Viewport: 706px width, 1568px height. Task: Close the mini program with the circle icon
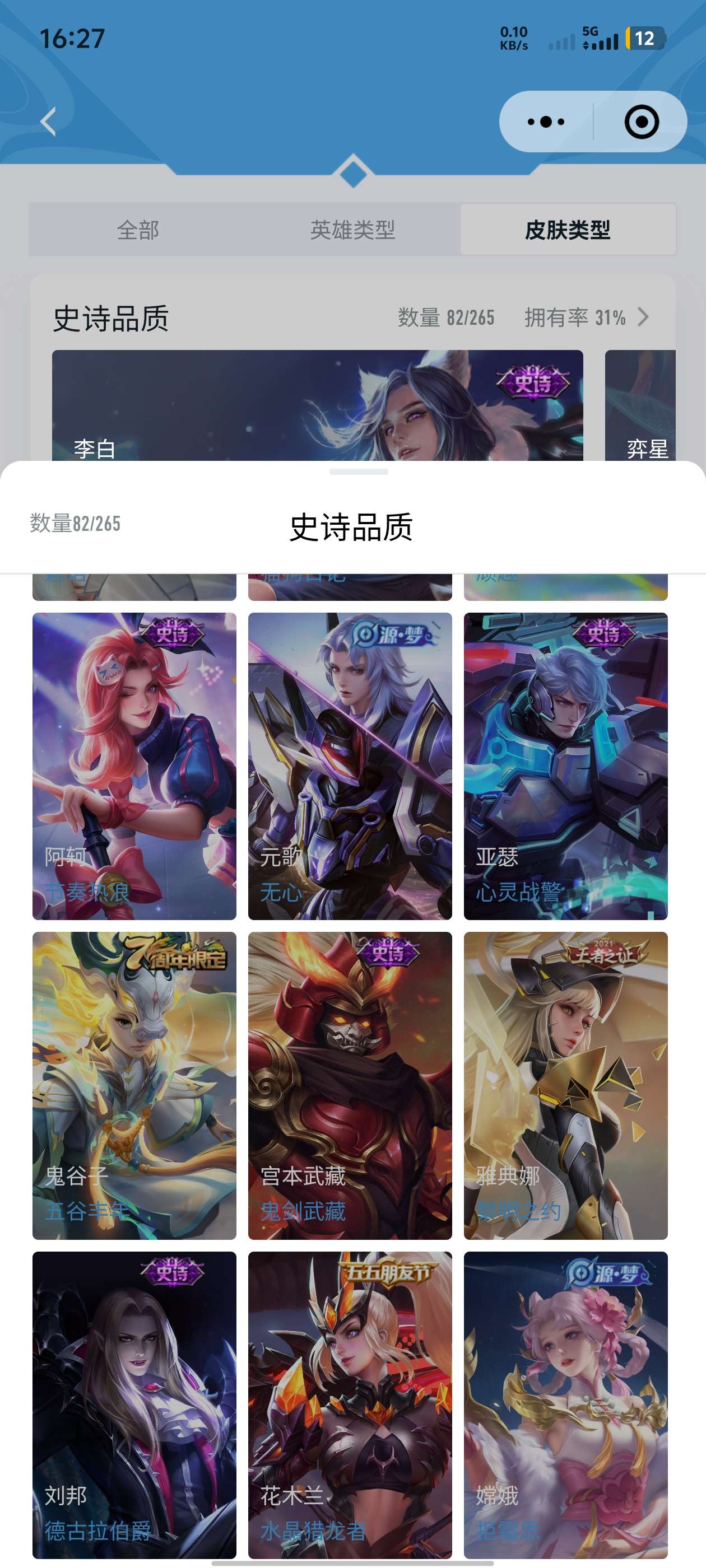(x=641, y=122)
